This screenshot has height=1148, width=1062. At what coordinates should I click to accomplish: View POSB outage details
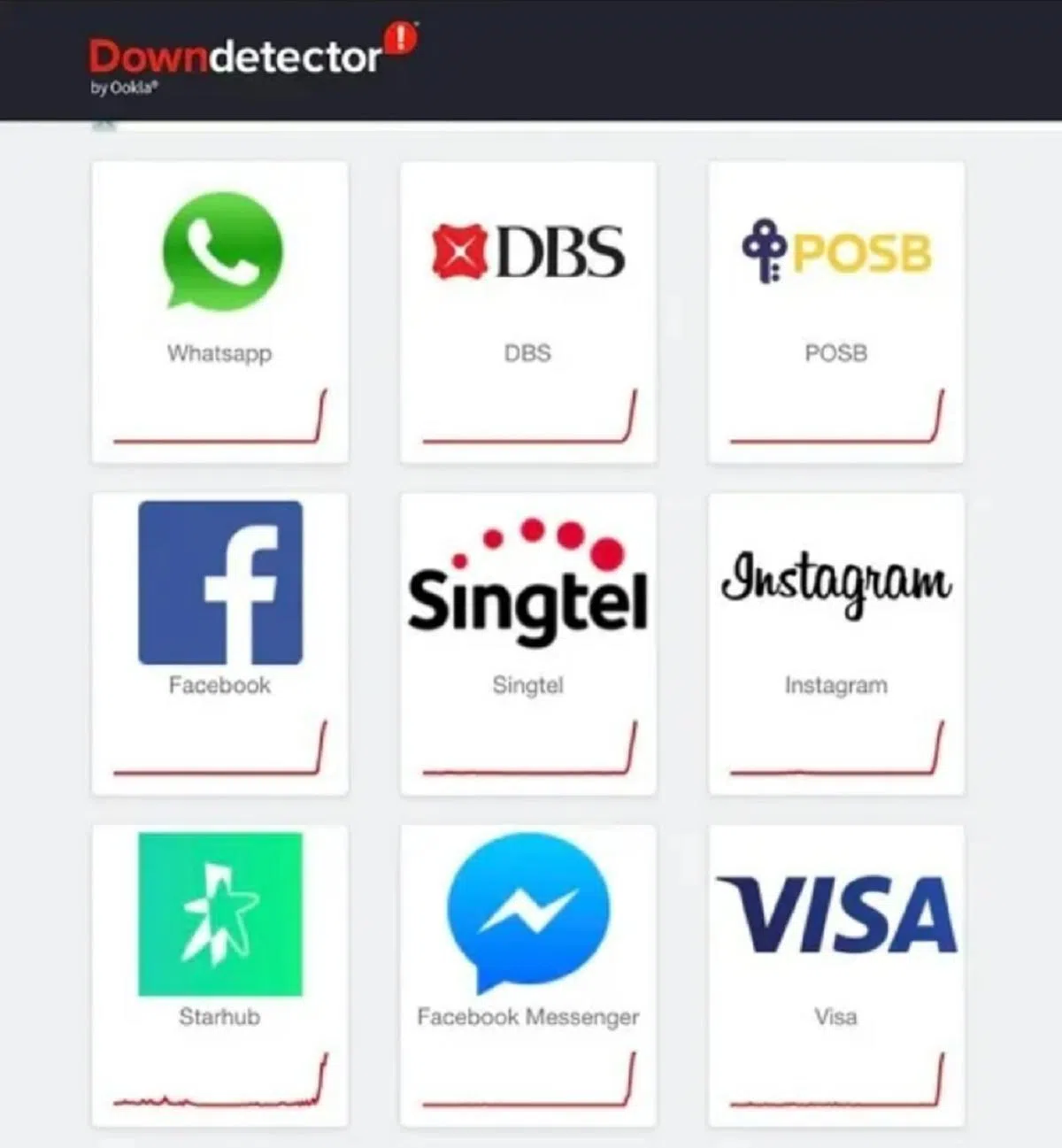(835, 312)
